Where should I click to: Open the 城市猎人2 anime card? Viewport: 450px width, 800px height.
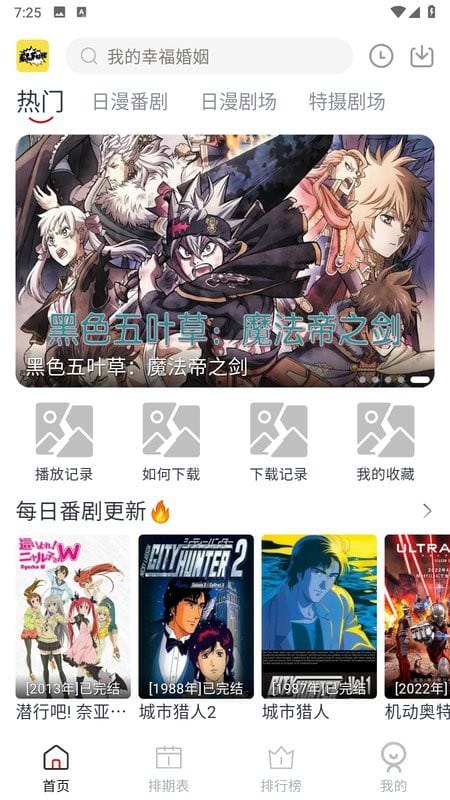pos(196,628)
